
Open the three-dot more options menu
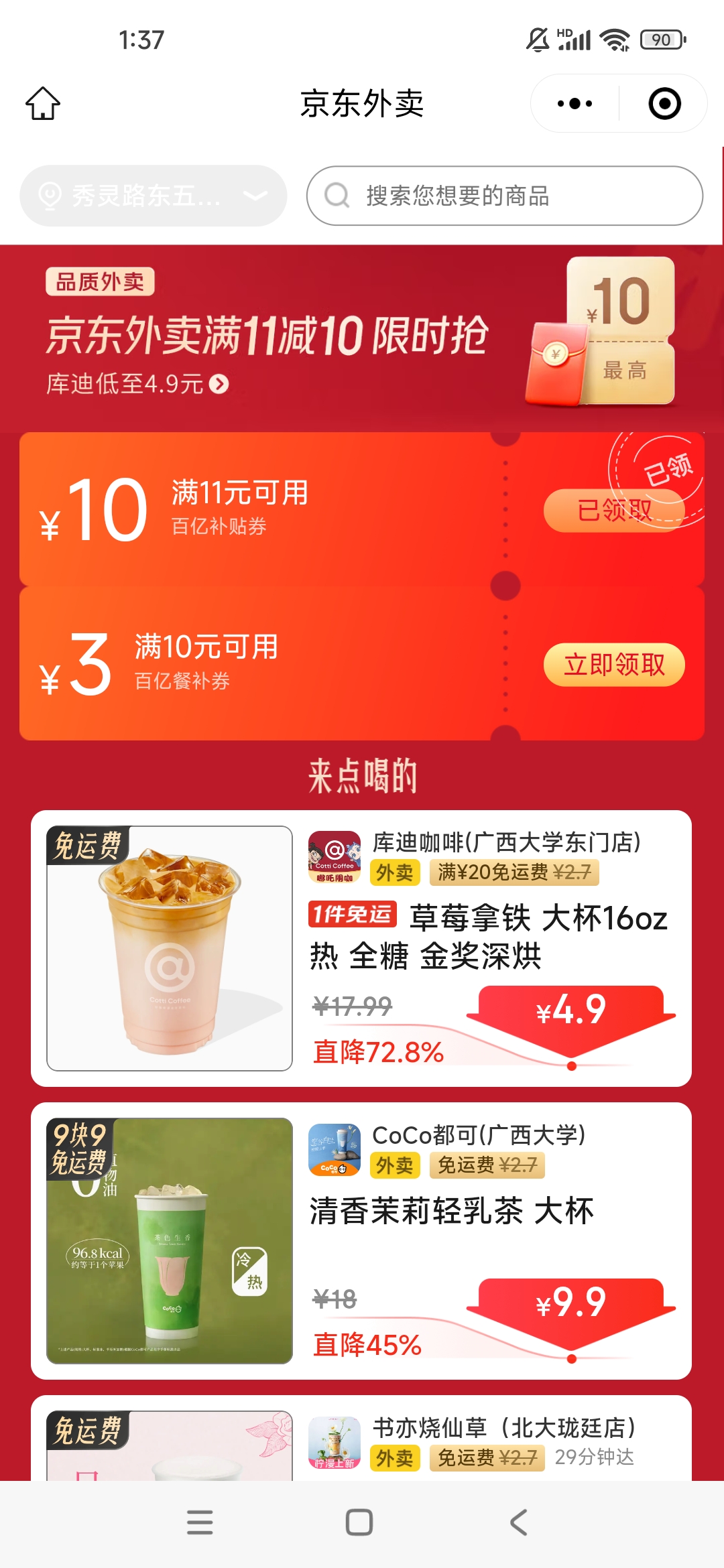(x=575, y=104)
